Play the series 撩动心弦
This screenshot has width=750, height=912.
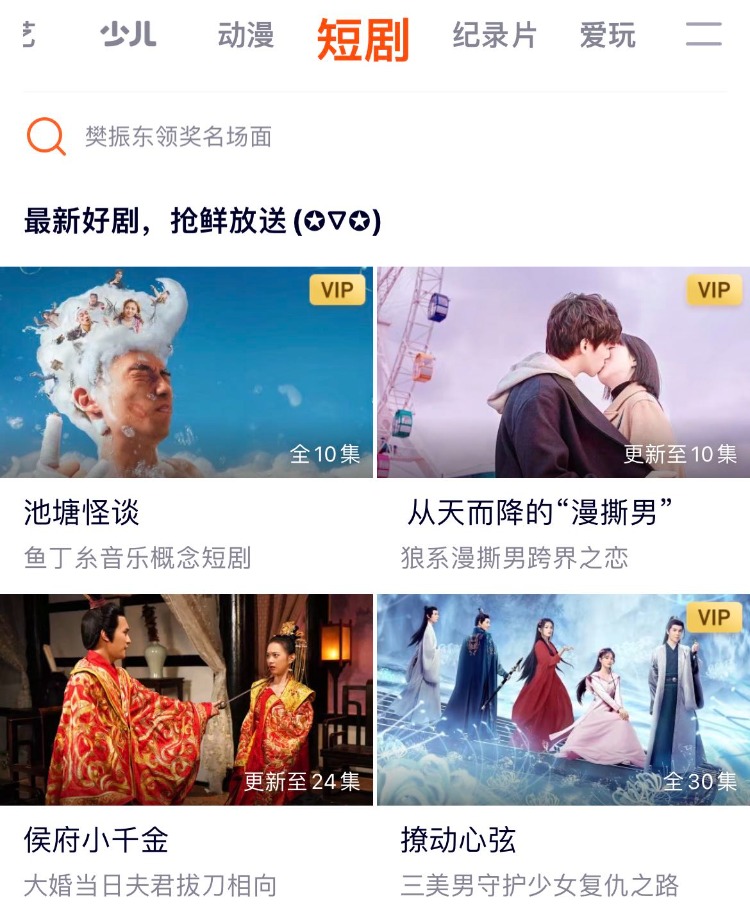tap(563, 700)
